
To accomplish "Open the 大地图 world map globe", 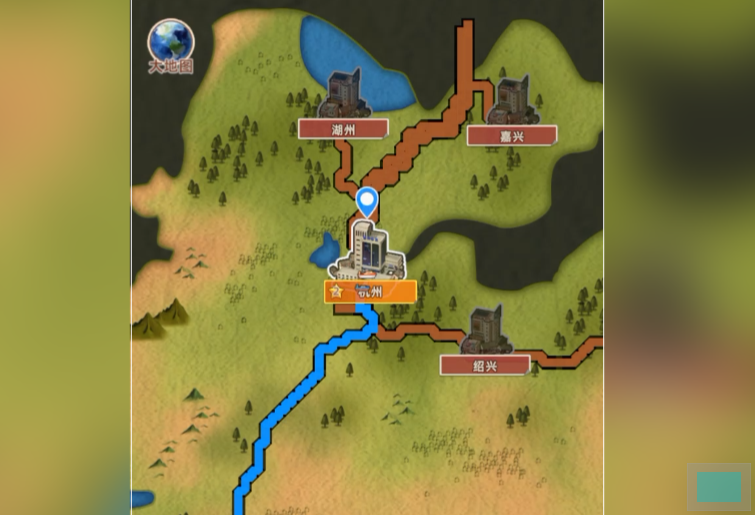I will pos(171,43).
